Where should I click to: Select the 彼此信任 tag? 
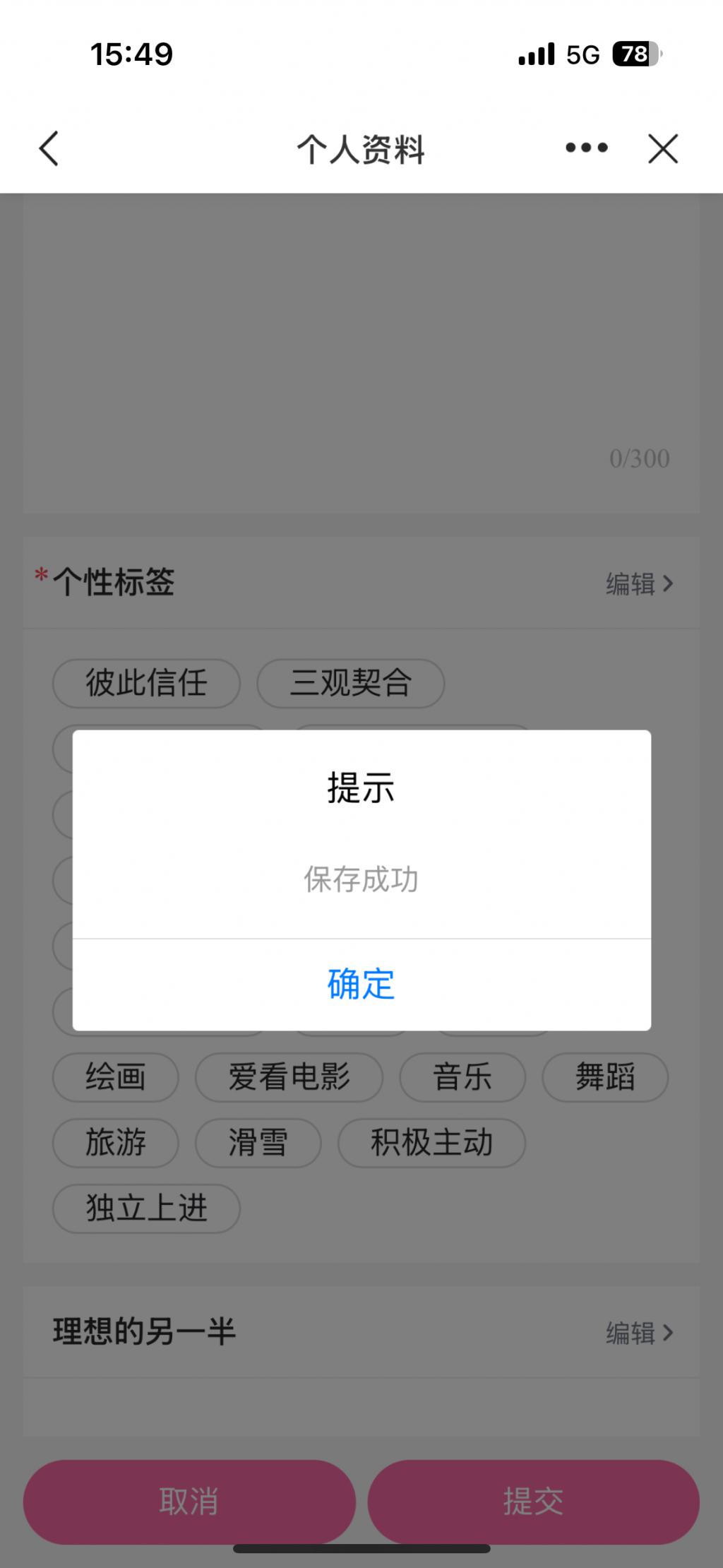click(146, 683)
